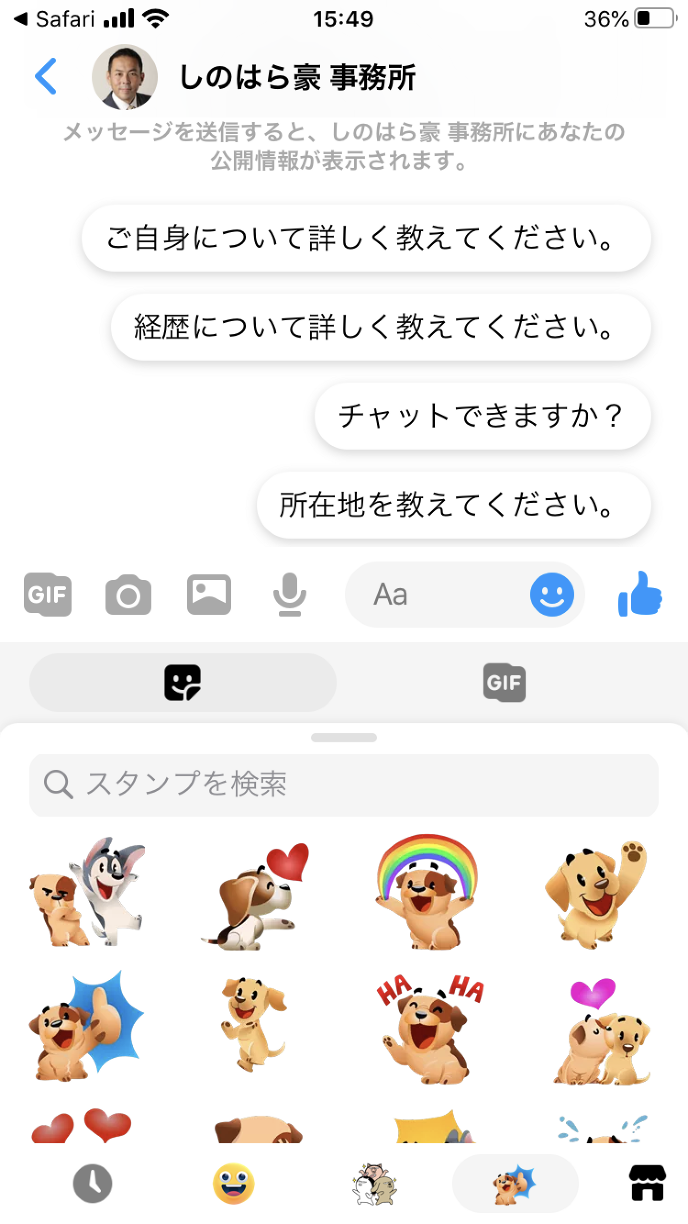The image size is (688, 1224).
Task: Record a voice message with microphone
Action: pyautogui.click(x=289, y=596)
